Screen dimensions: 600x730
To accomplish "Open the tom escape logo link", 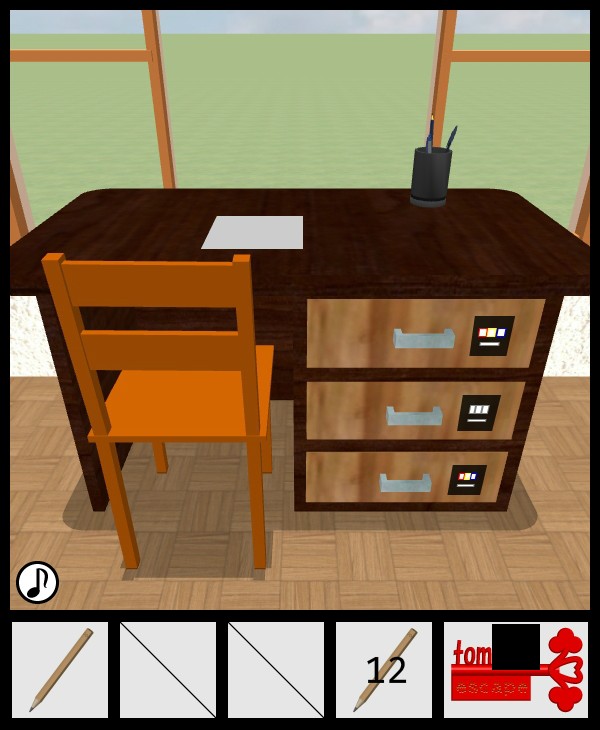I will 515,670.
